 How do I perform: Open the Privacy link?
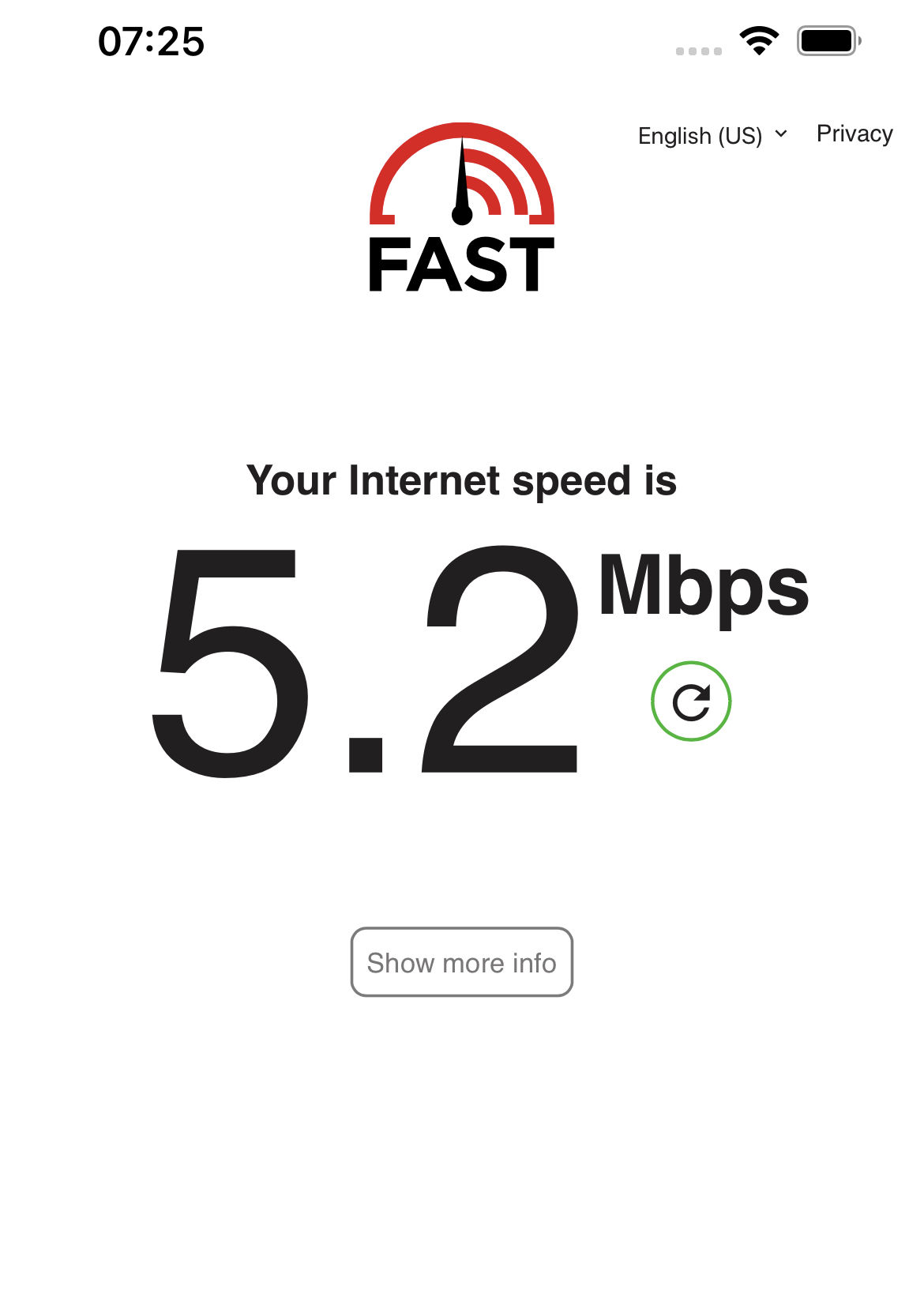(x=854, y=134)
